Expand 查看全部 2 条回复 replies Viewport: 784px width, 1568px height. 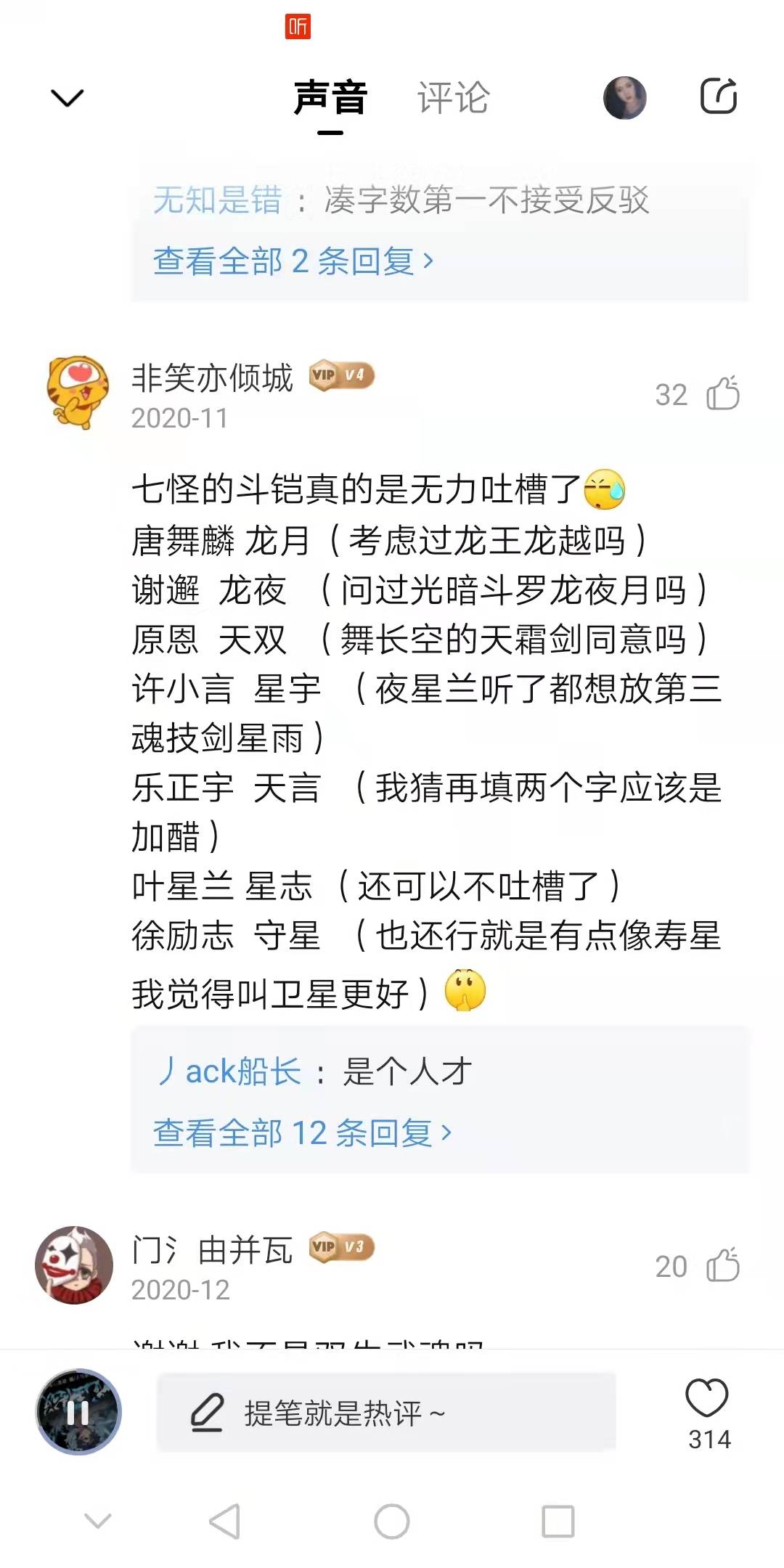point(293,261)
